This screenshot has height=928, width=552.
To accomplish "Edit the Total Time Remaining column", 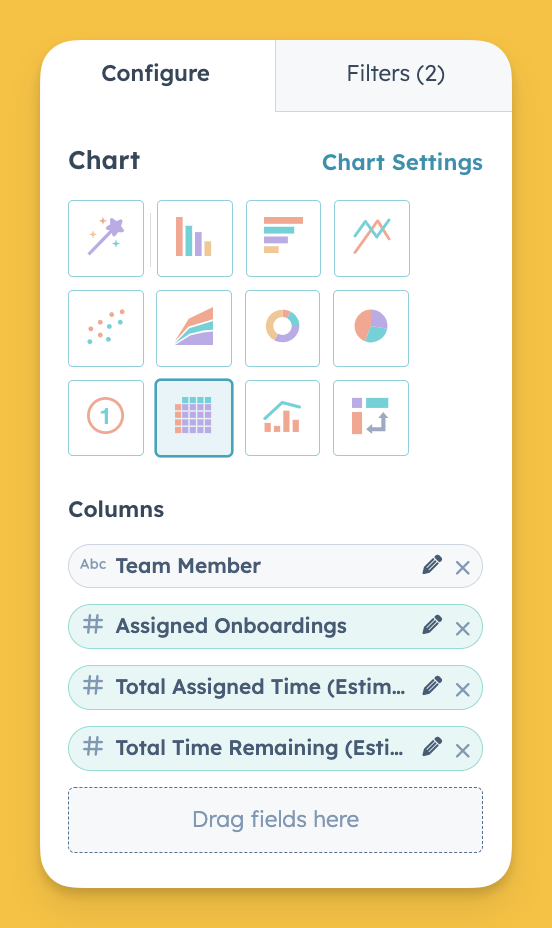I will pos(432,747).
